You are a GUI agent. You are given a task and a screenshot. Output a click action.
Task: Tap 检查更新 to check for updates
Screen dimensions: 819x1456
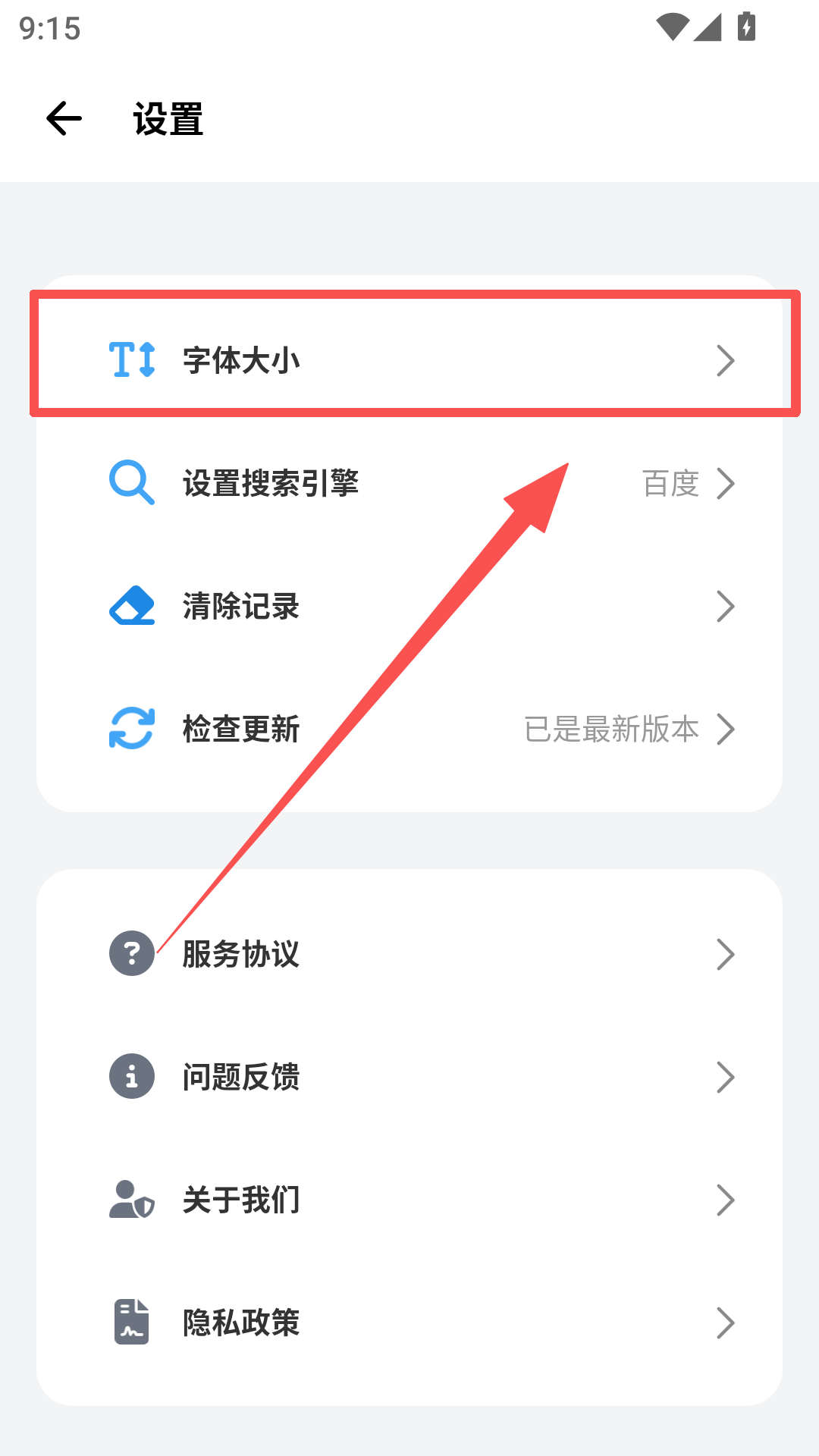[240, 729]
